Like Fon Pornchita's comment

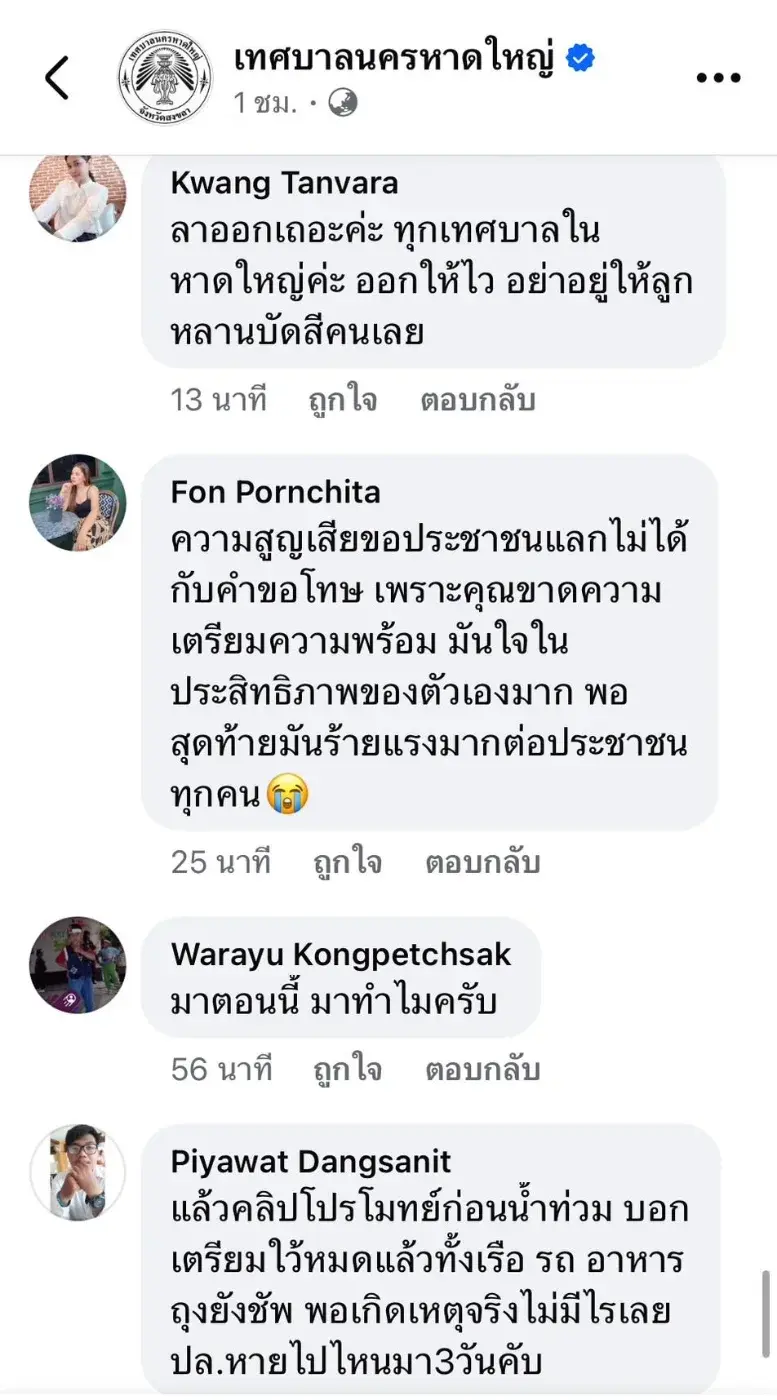click(347, 862)
